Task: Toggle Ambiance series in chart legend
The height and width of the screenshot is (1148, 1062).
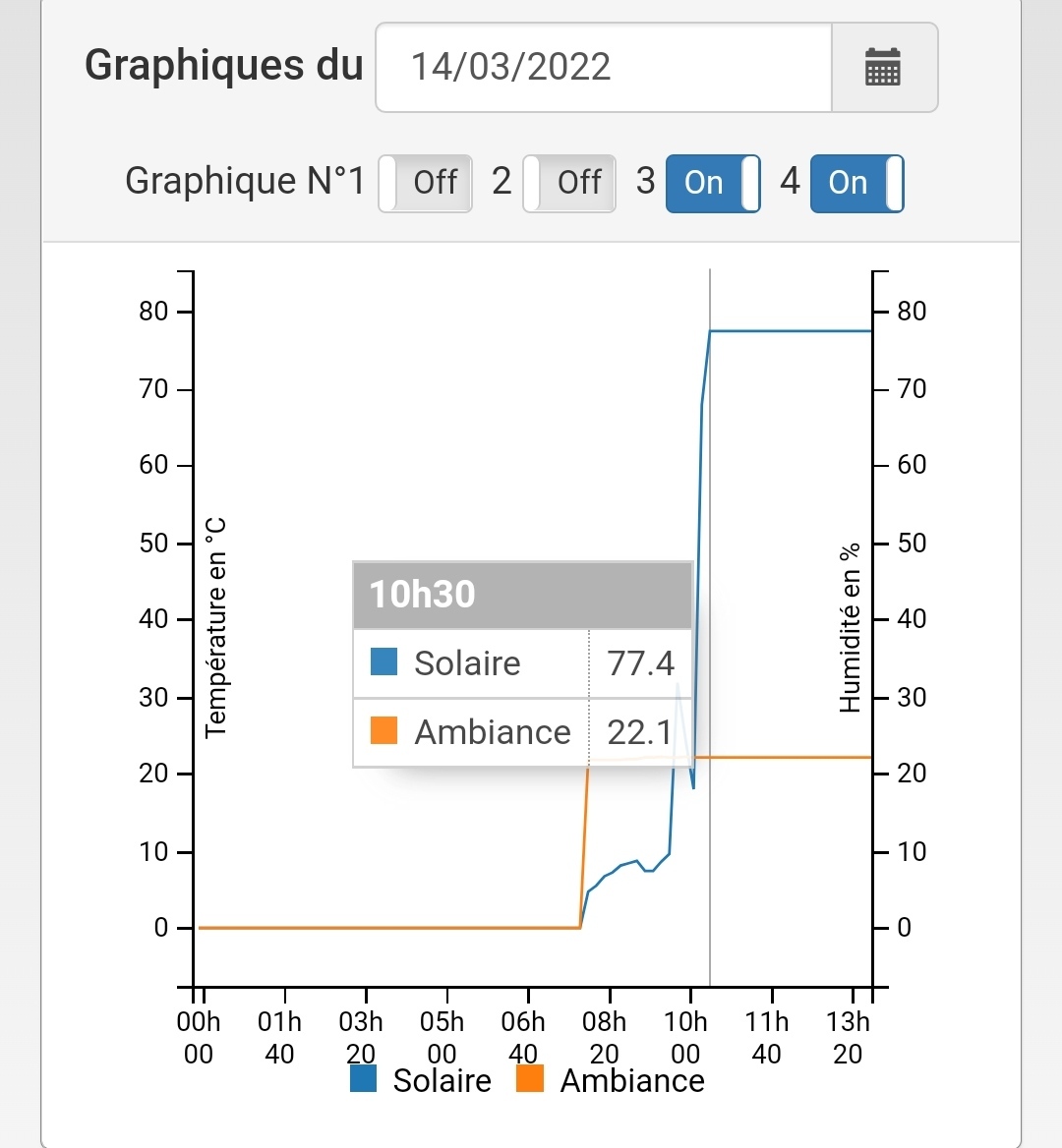Action: coord(611,1080)
